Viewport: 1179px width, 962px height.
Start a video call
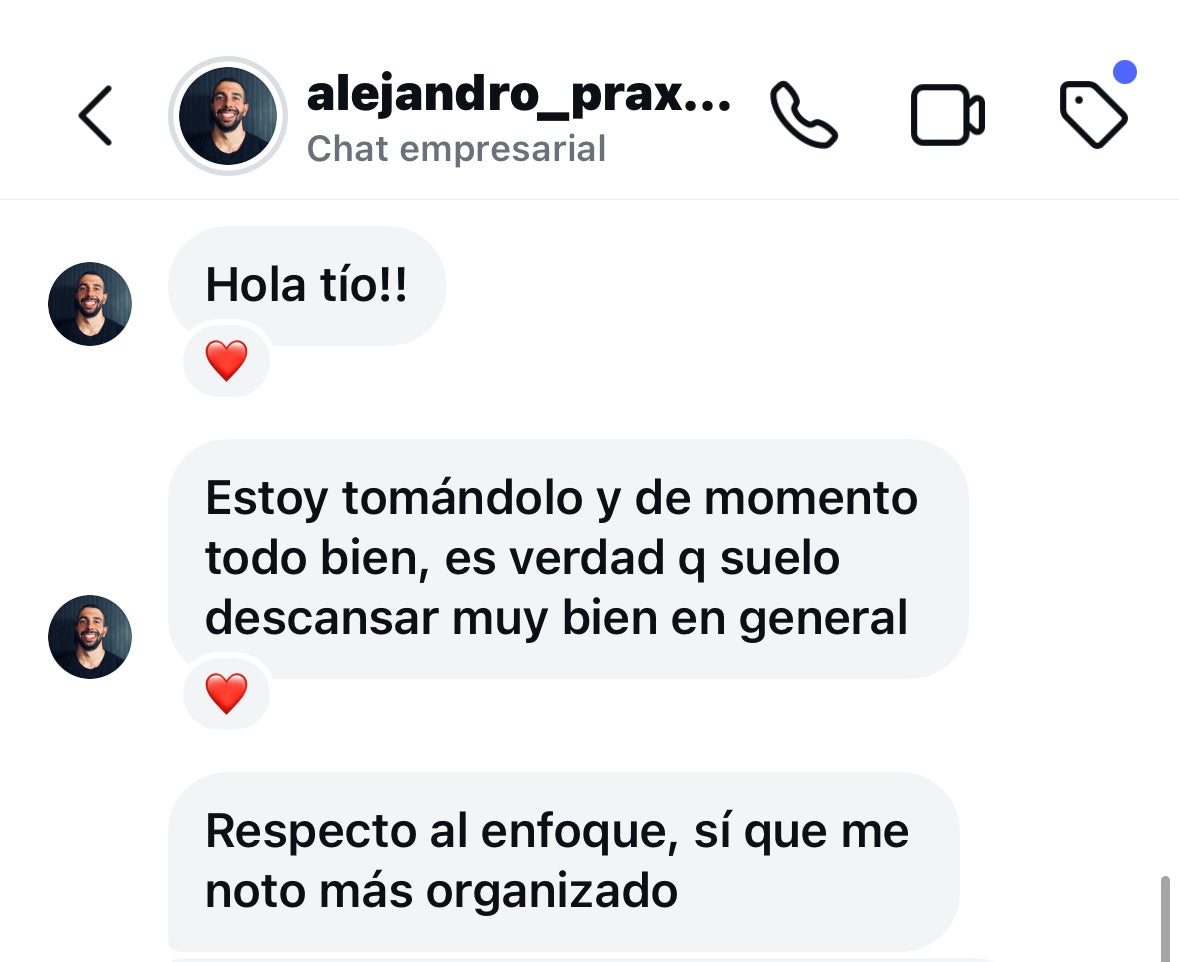tap(947, 116)
